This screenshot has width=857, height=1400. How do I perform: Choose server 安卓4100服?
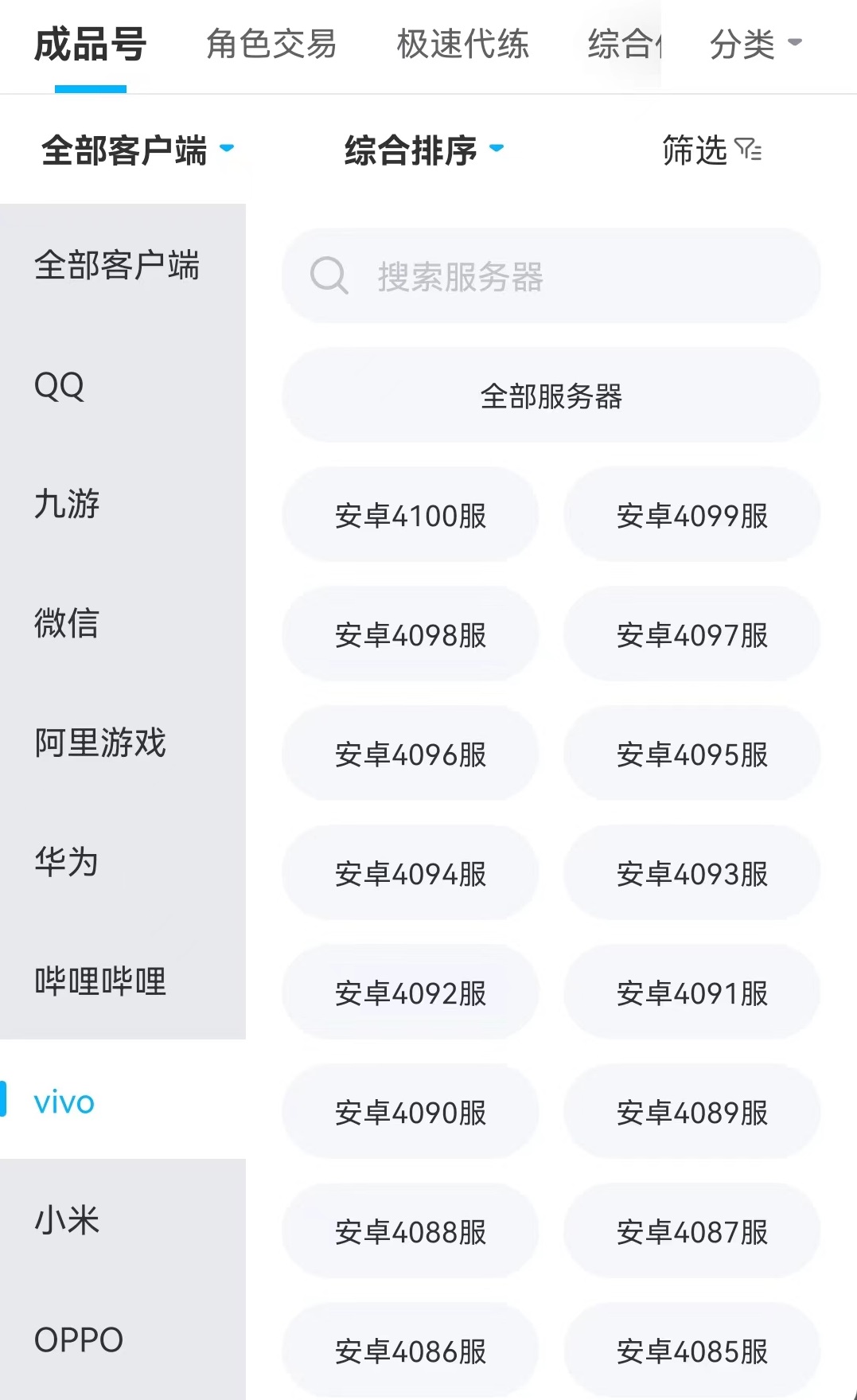tap(411, 516)
